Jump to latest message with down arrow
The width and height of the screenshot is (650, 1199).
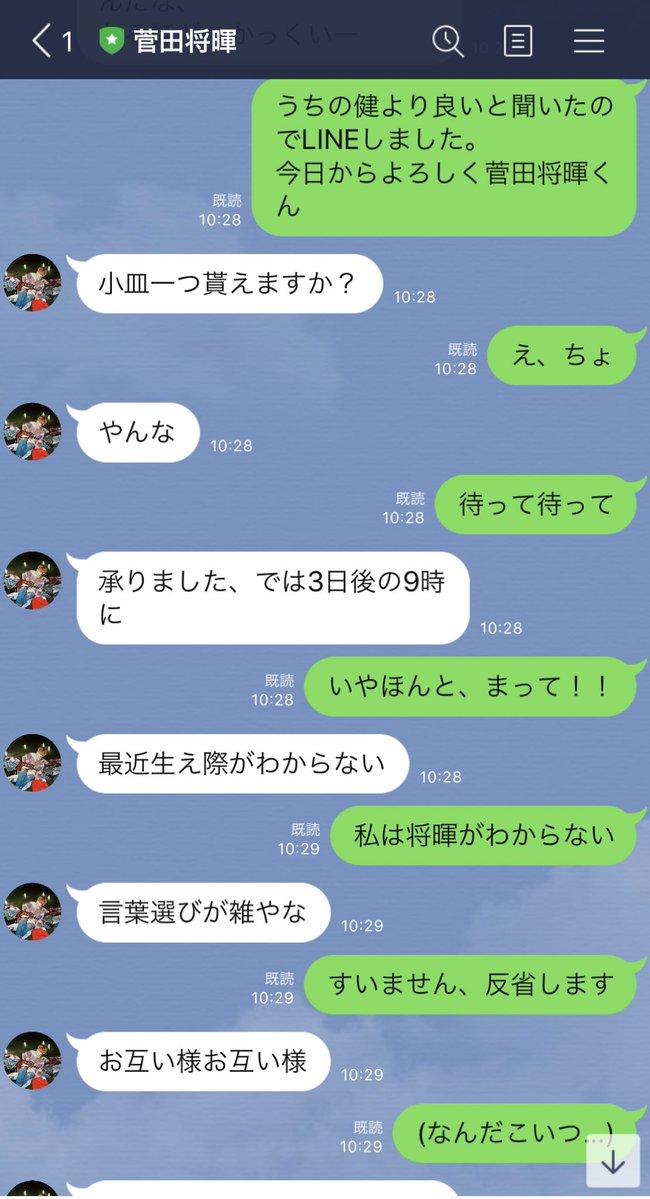pos(612,1163)
